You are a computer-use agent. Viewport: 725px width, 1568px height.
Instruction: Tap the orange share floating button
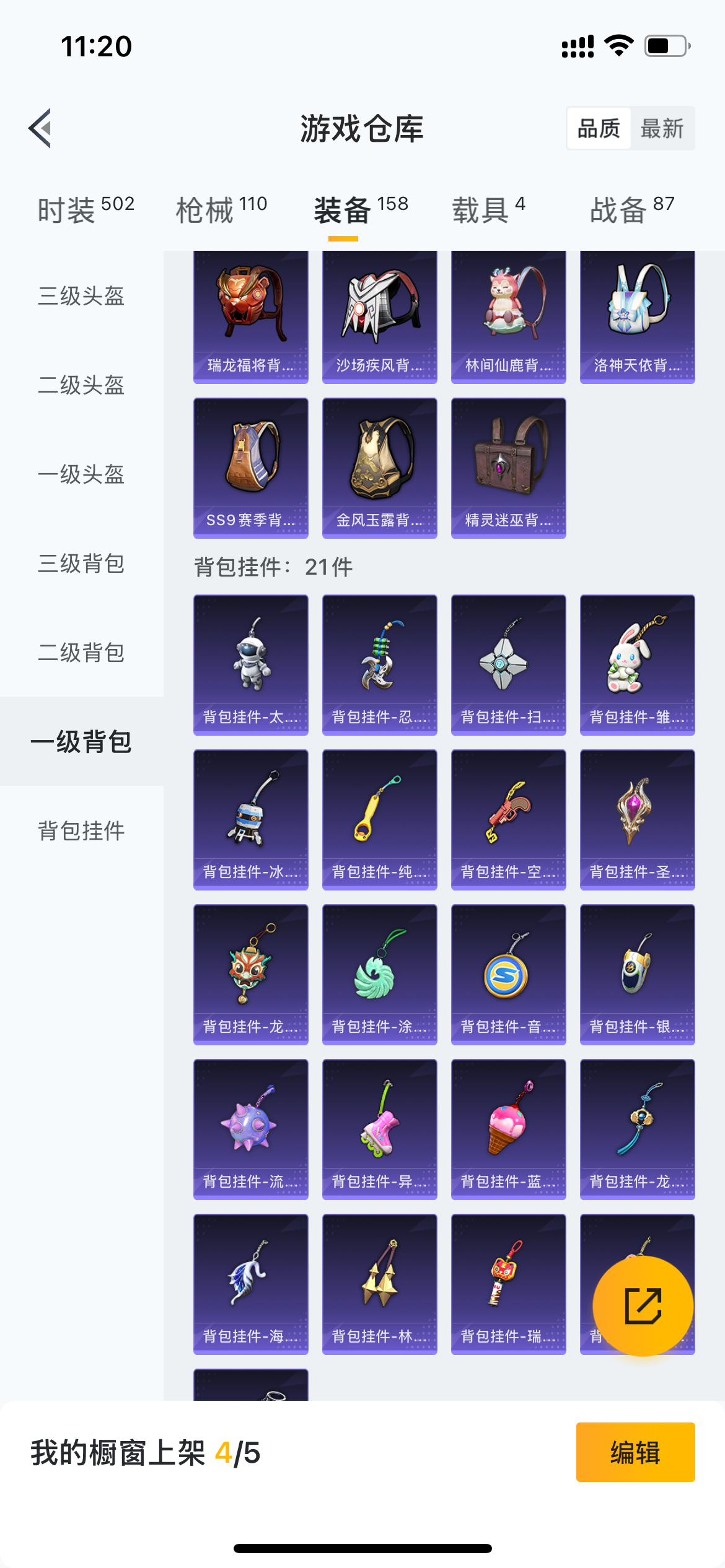coord(643,1305)
